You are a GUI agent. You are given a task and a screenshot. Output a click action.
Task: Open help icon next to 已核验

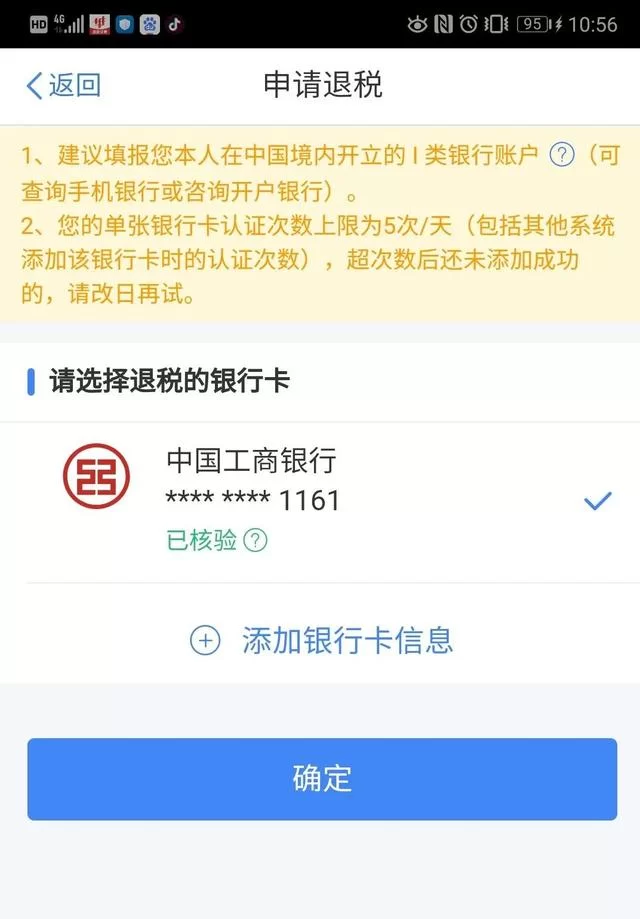point(257,541)
